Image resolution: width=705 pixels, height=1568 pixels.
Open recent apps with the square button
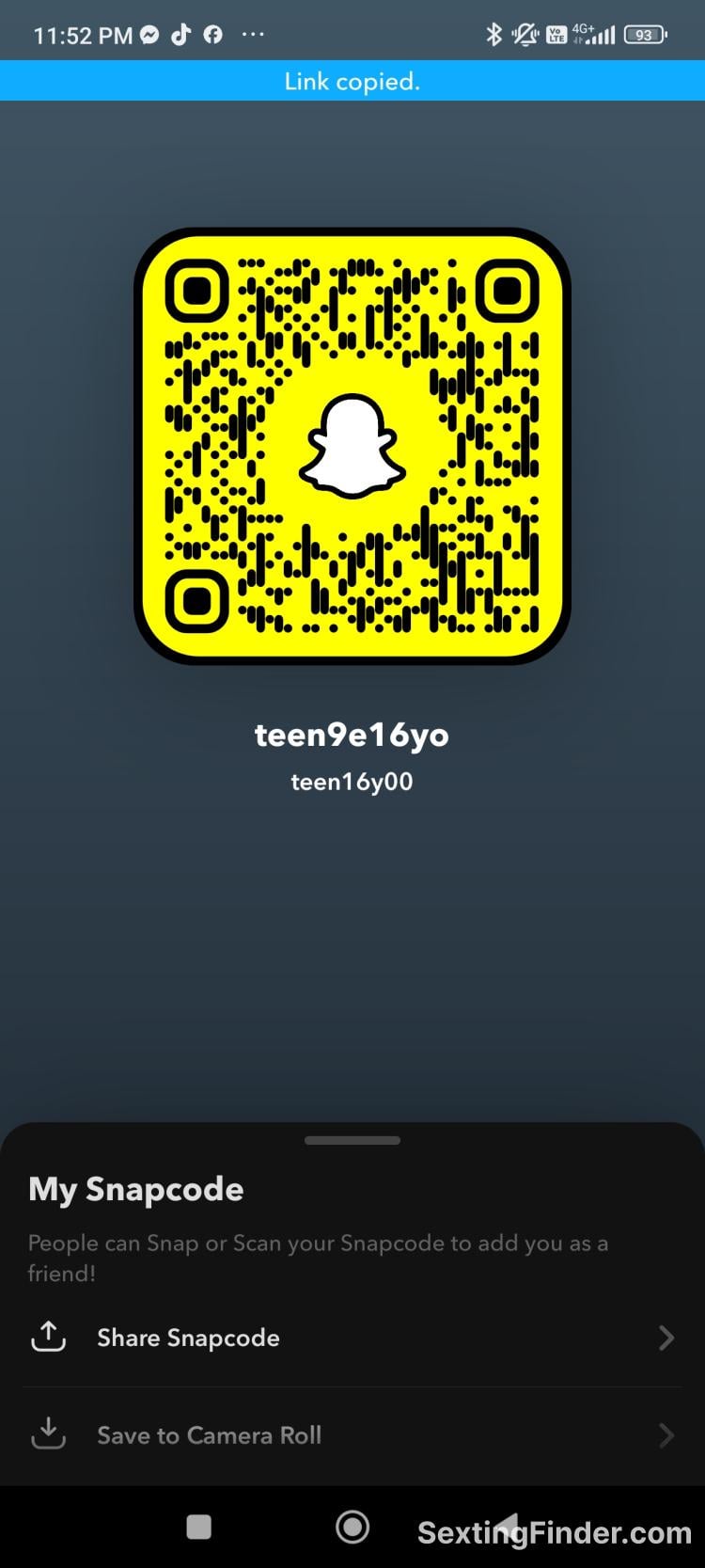[198, 1526]
